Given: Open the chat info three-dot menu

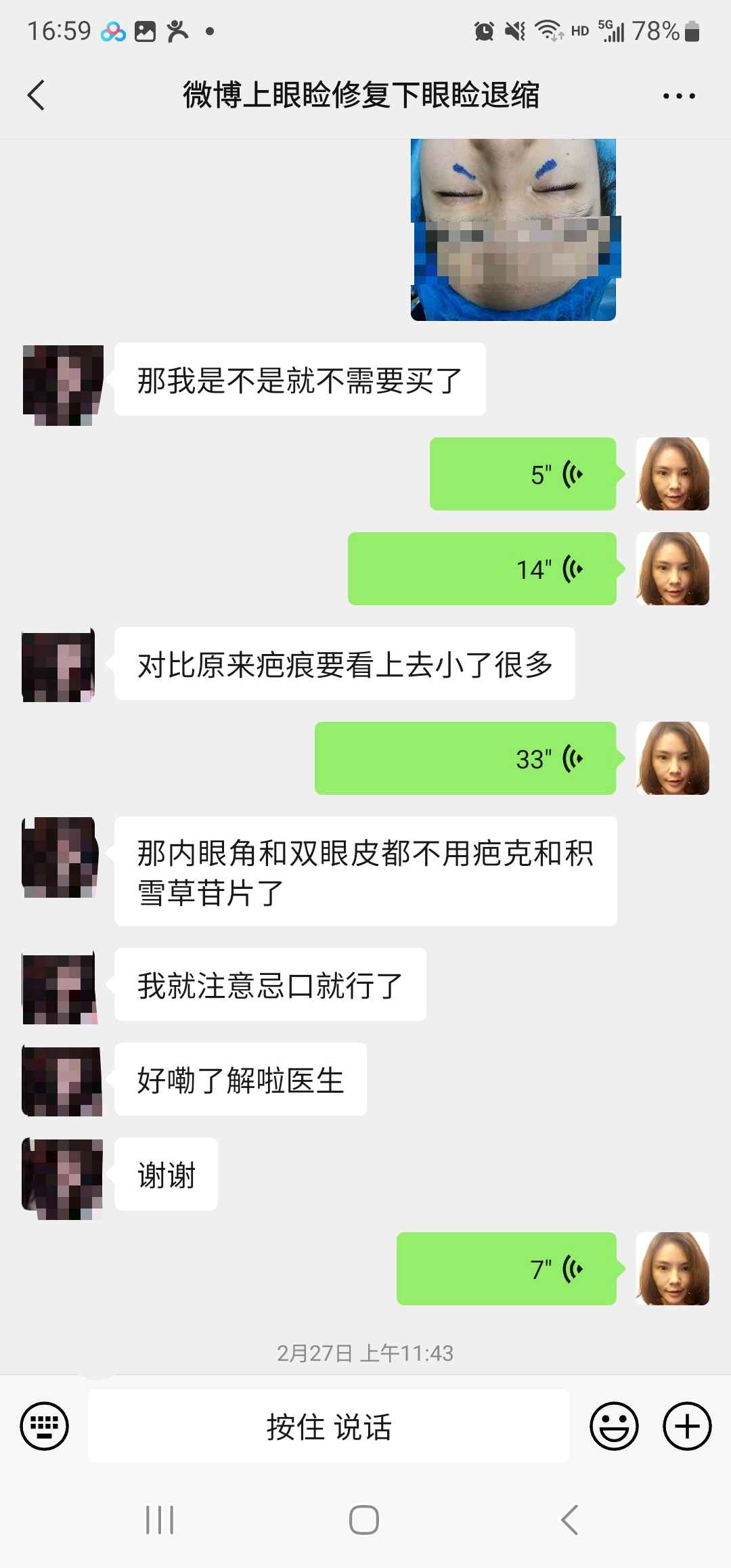Looking at the screenshot, I should coord(678,96).
